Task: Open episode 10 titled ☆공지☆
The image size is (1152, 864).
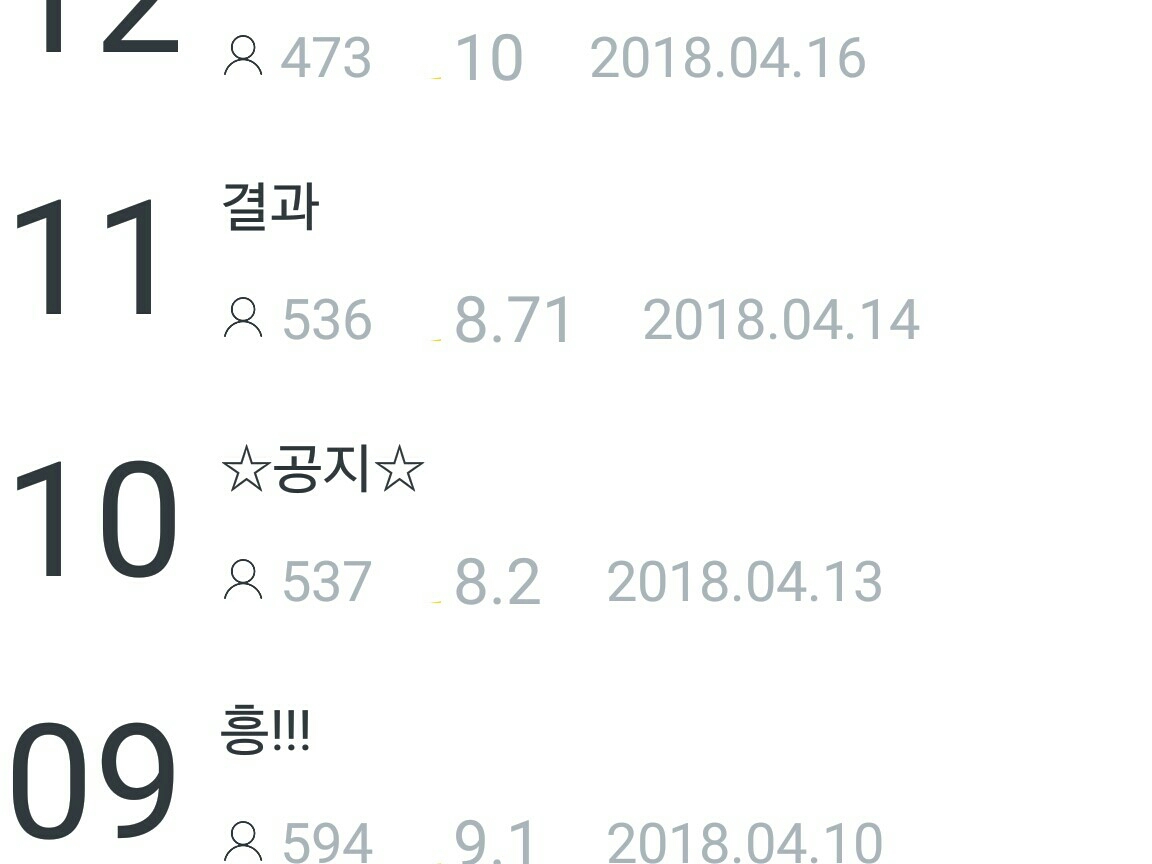Action: pos(322,471)
